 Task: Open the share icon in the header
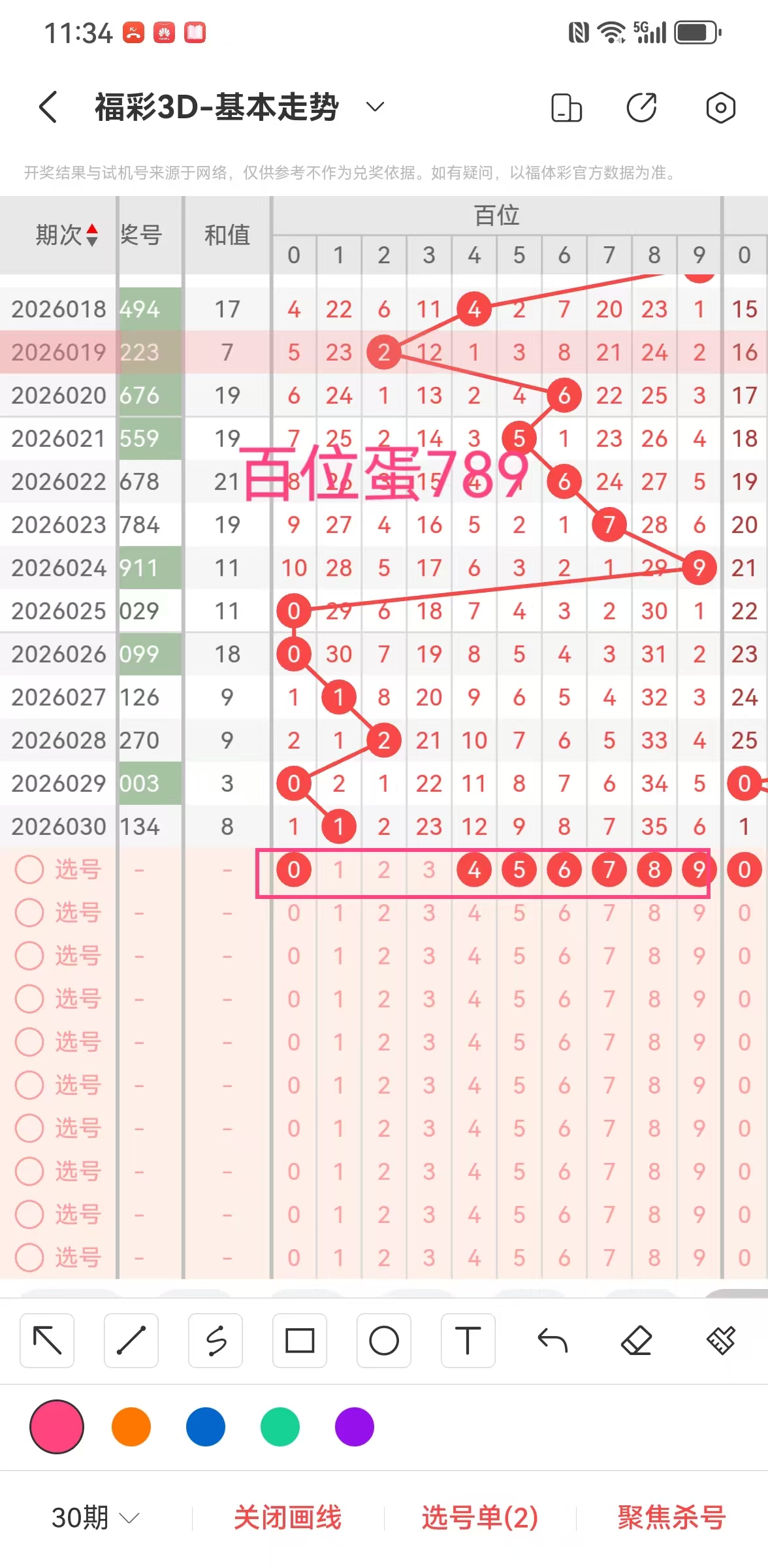(x=642, y=108)
